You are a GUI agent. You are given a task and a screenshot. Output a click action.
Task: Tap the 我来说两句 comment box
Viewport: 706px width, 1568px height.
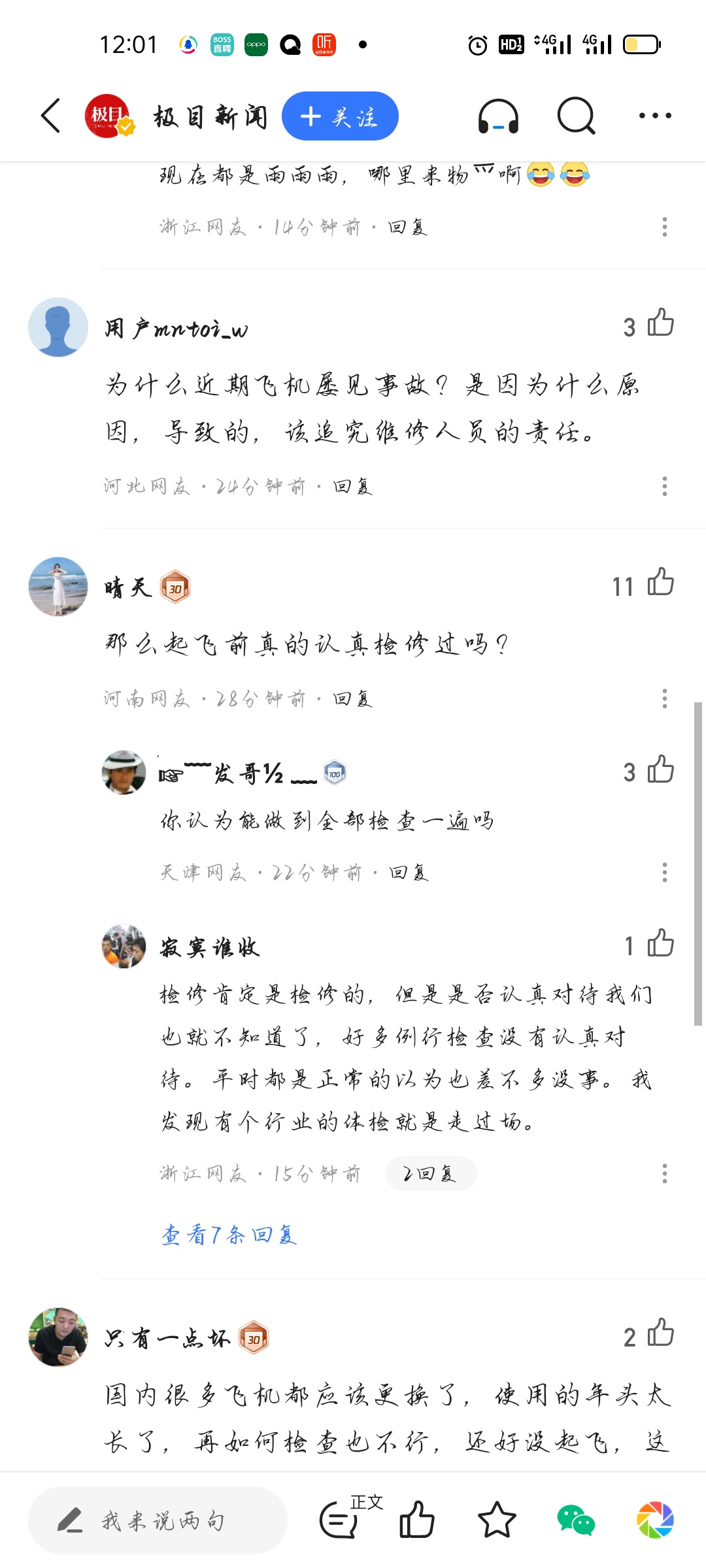point(158,1521)
